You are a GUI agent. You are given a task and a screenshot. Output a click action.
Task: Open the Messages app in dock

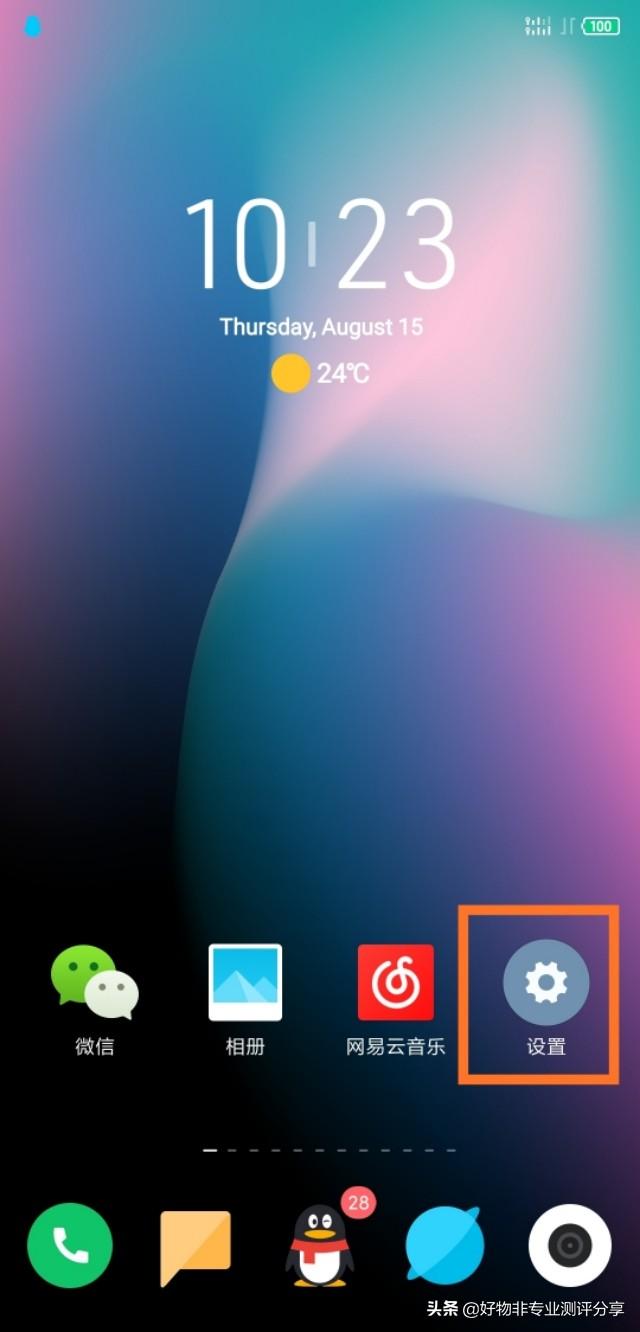pos(195,1245)
